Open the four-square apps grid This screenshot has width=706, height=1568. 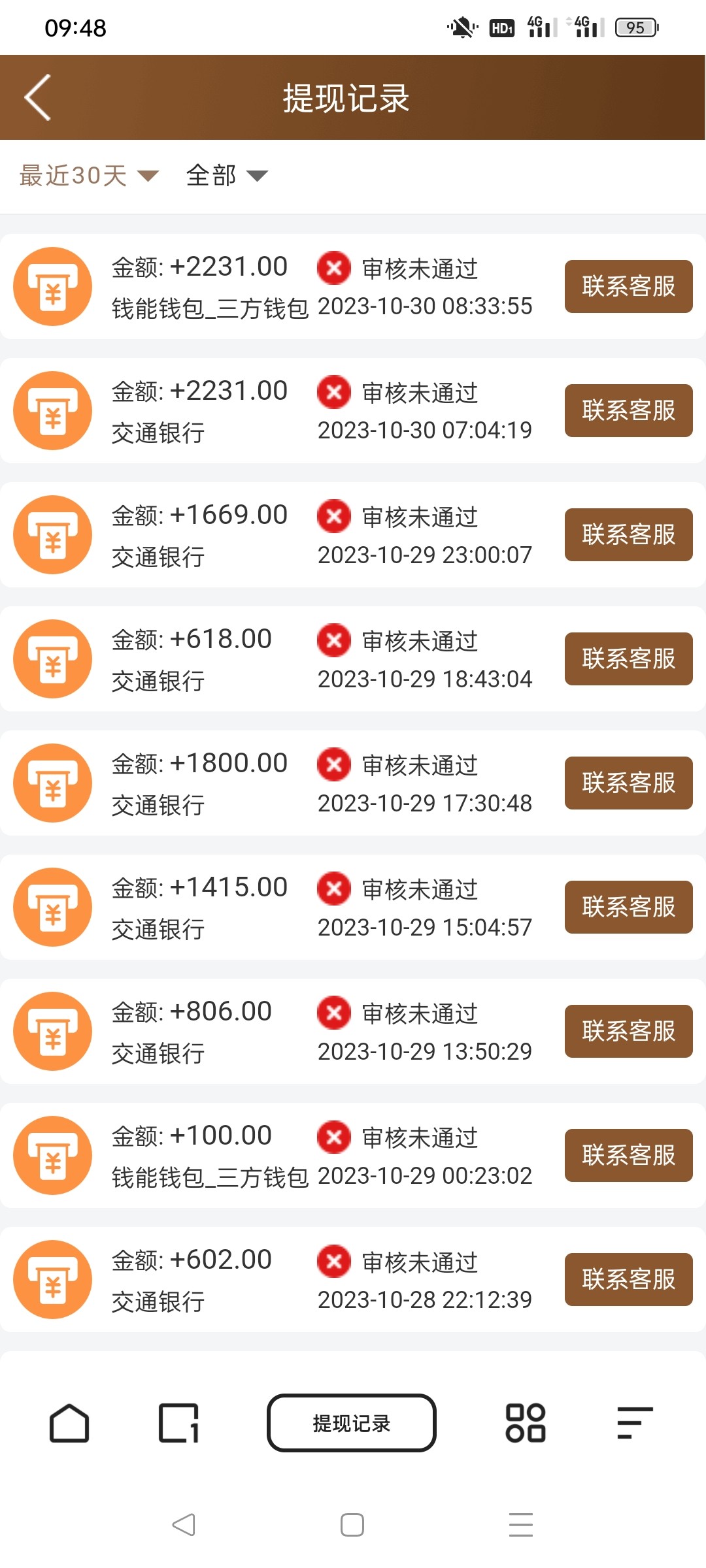click(526, 1423)
